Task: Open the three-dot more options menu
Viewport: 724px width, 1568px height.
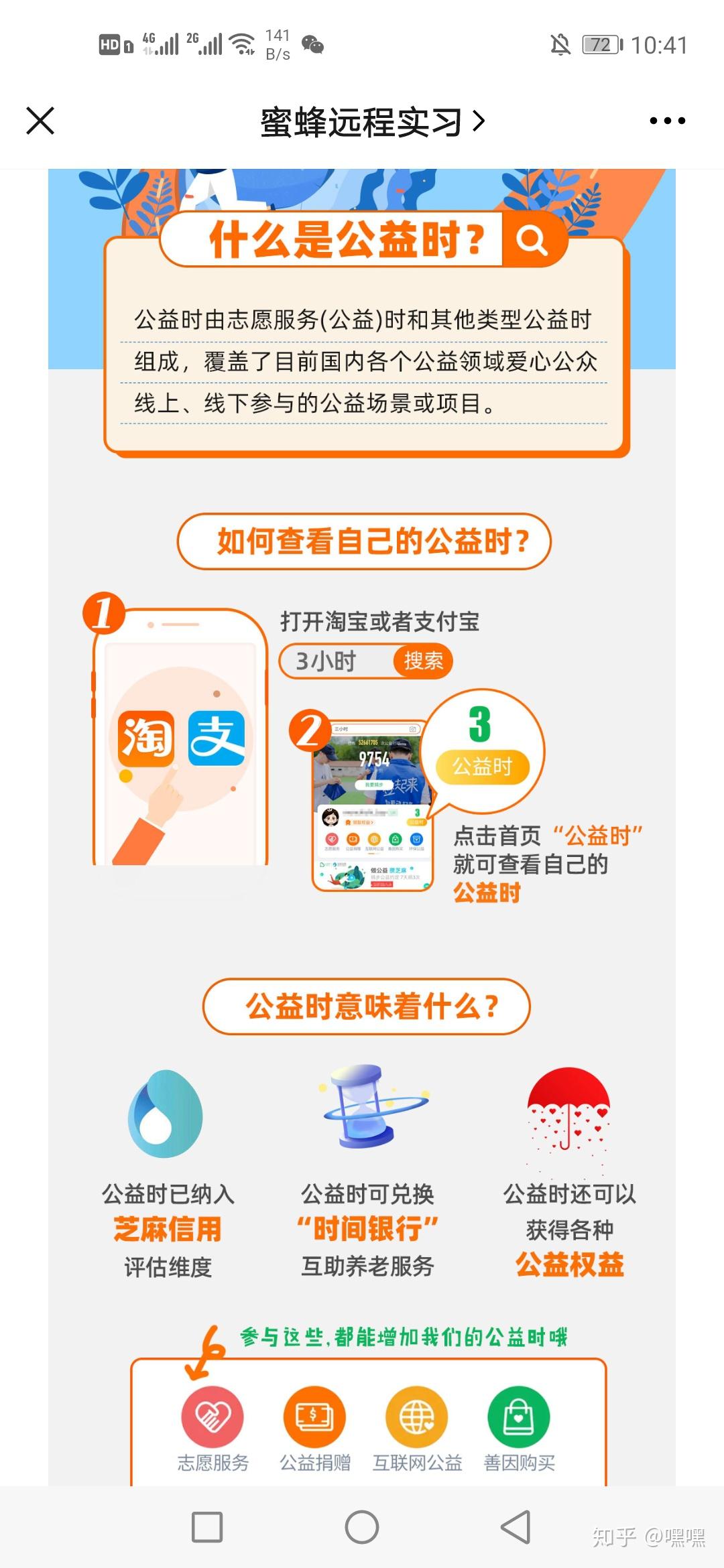Action: click(667, 121)
